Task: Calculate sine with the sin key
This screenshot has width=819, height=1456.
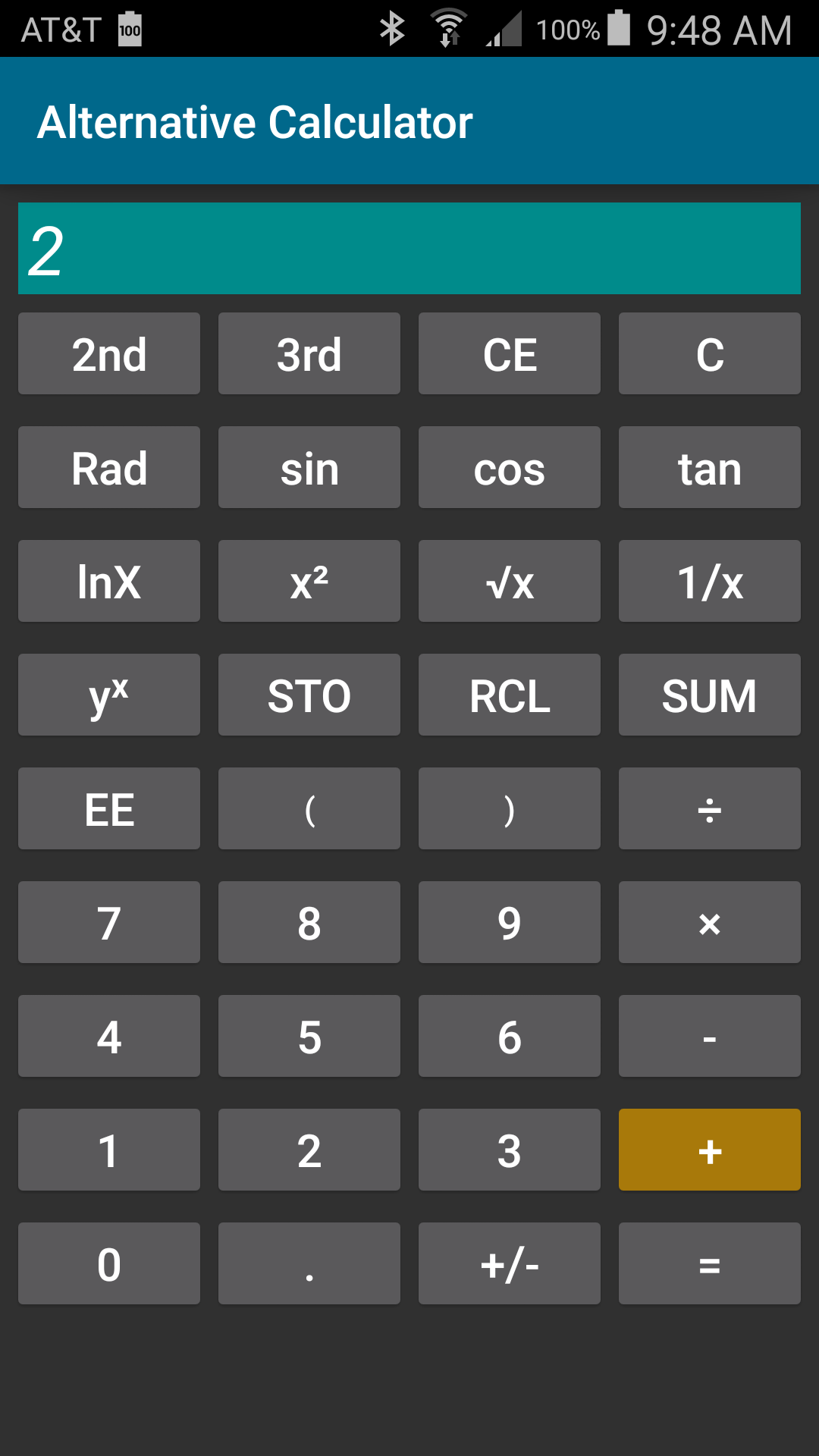Action: [309, 467]
